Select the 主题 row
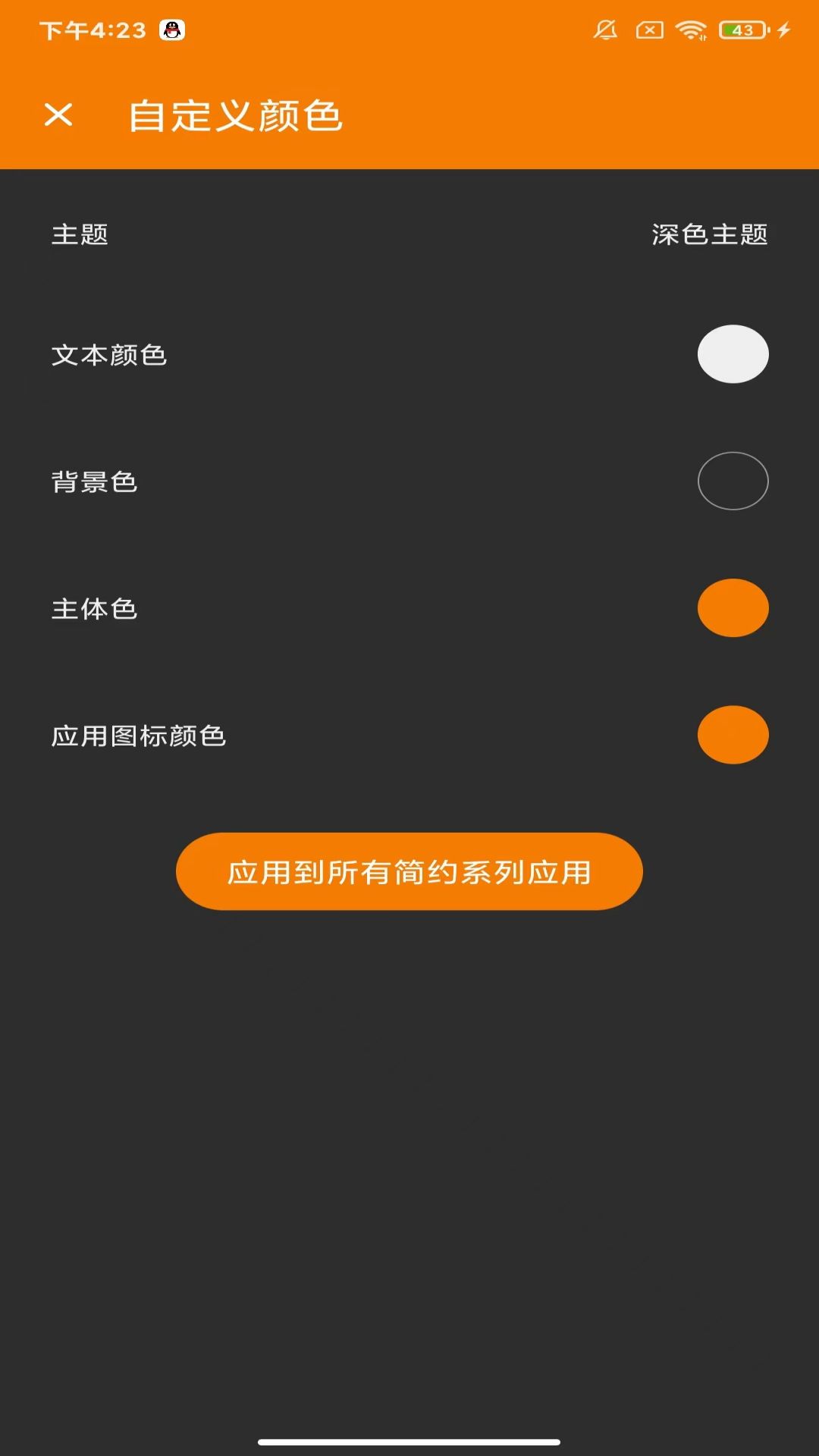The width and height of the screenshot is (819, 1456). tap(79, 235)
